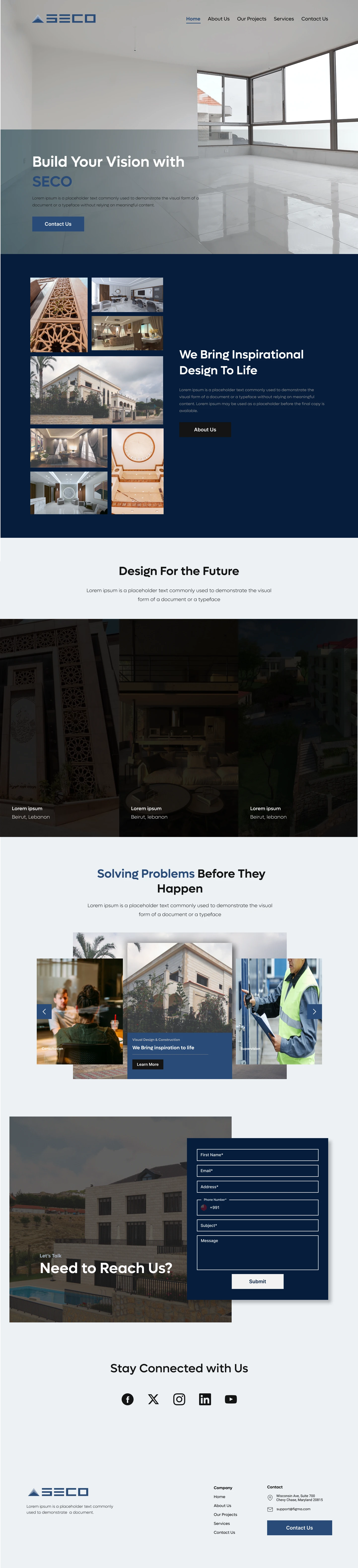
Task: Open About Us in top navigation
Action: 218,19
